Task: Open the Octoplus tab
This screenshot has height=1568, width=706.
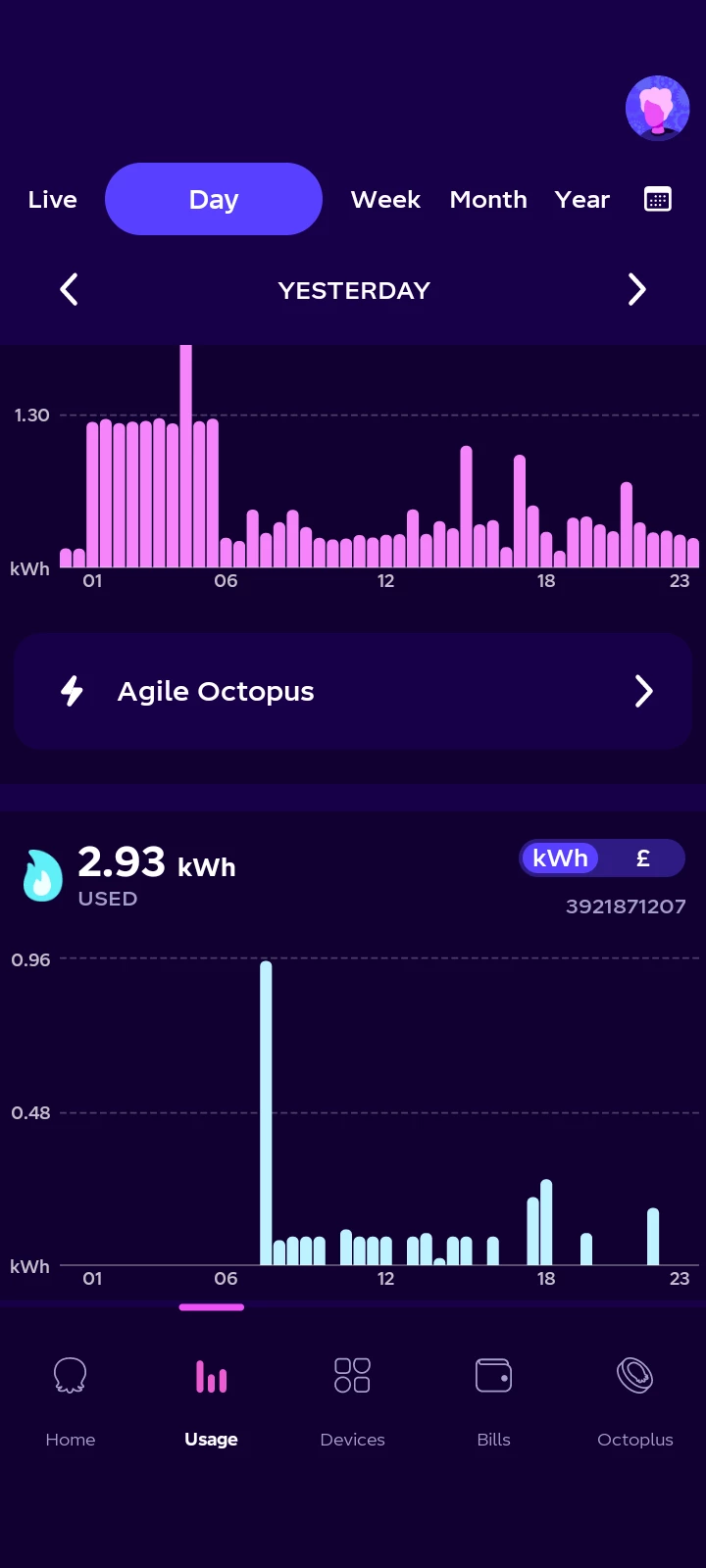Action: tap(635, 1394)
